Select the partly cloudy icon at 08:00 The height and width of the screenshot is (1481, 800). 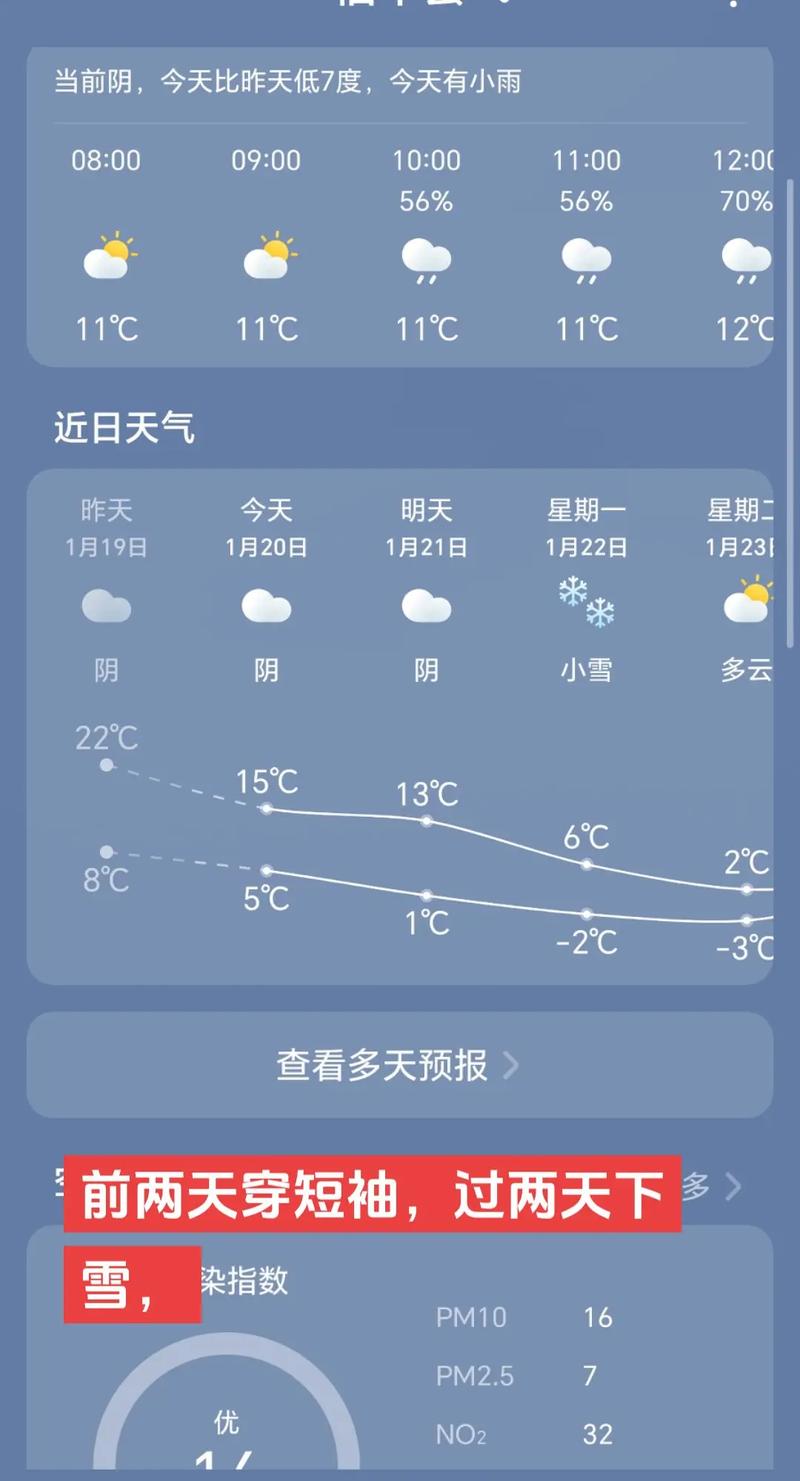tap(108, 258)
